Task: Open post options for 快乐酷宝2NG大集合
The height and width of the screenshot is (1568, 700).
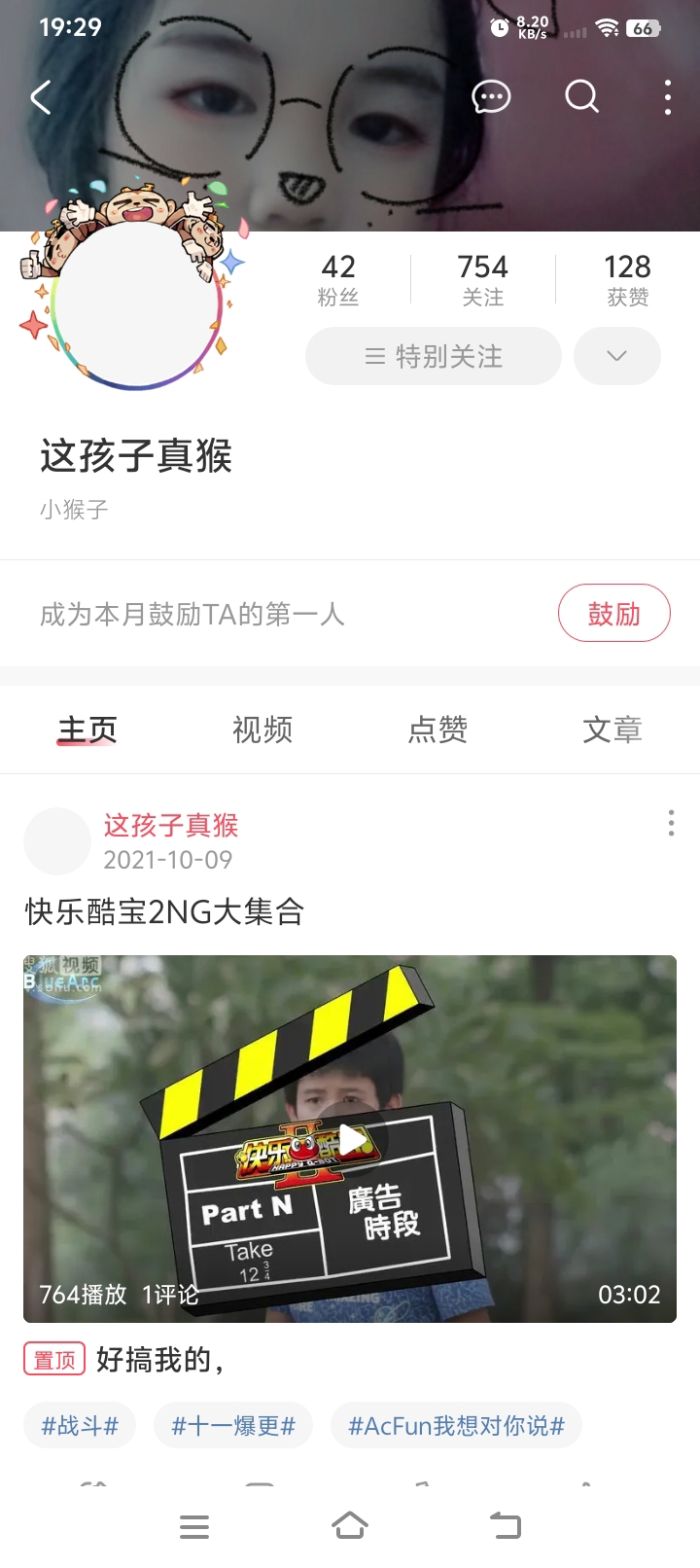Action: (671, 823)
